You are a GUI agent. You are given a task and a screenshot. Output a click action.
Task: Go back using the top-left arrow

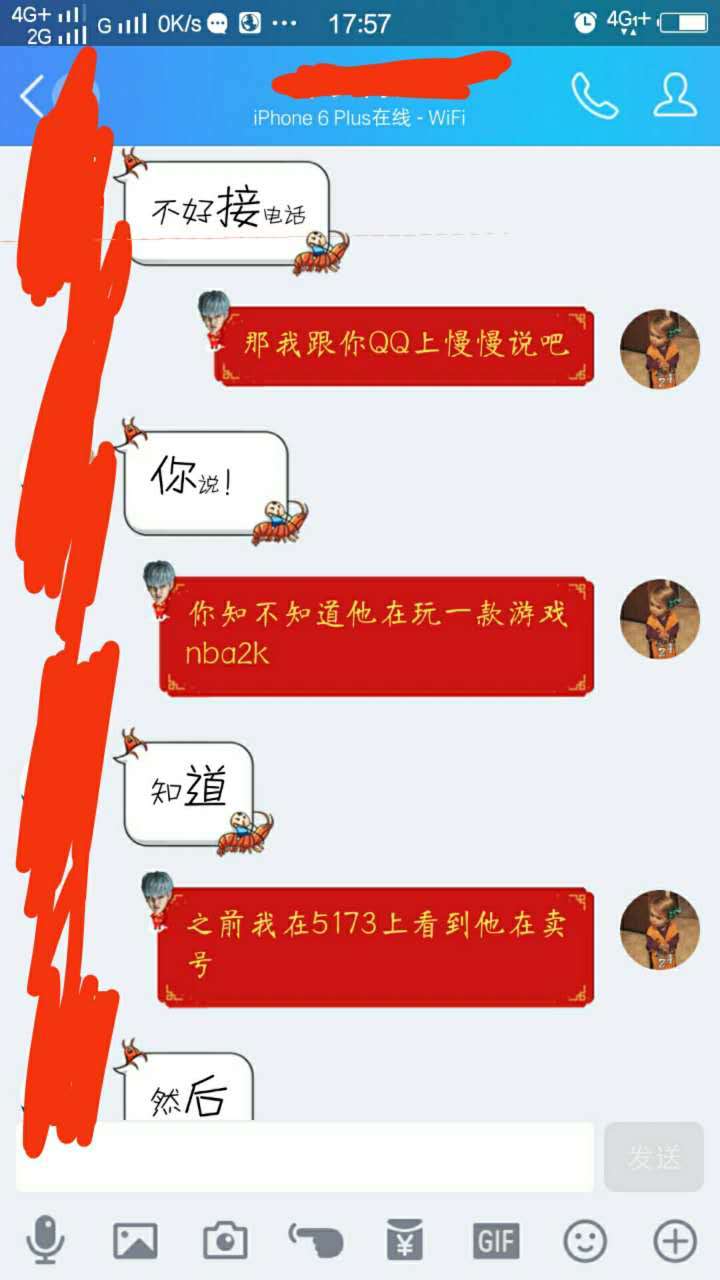(x=32, y=97)
